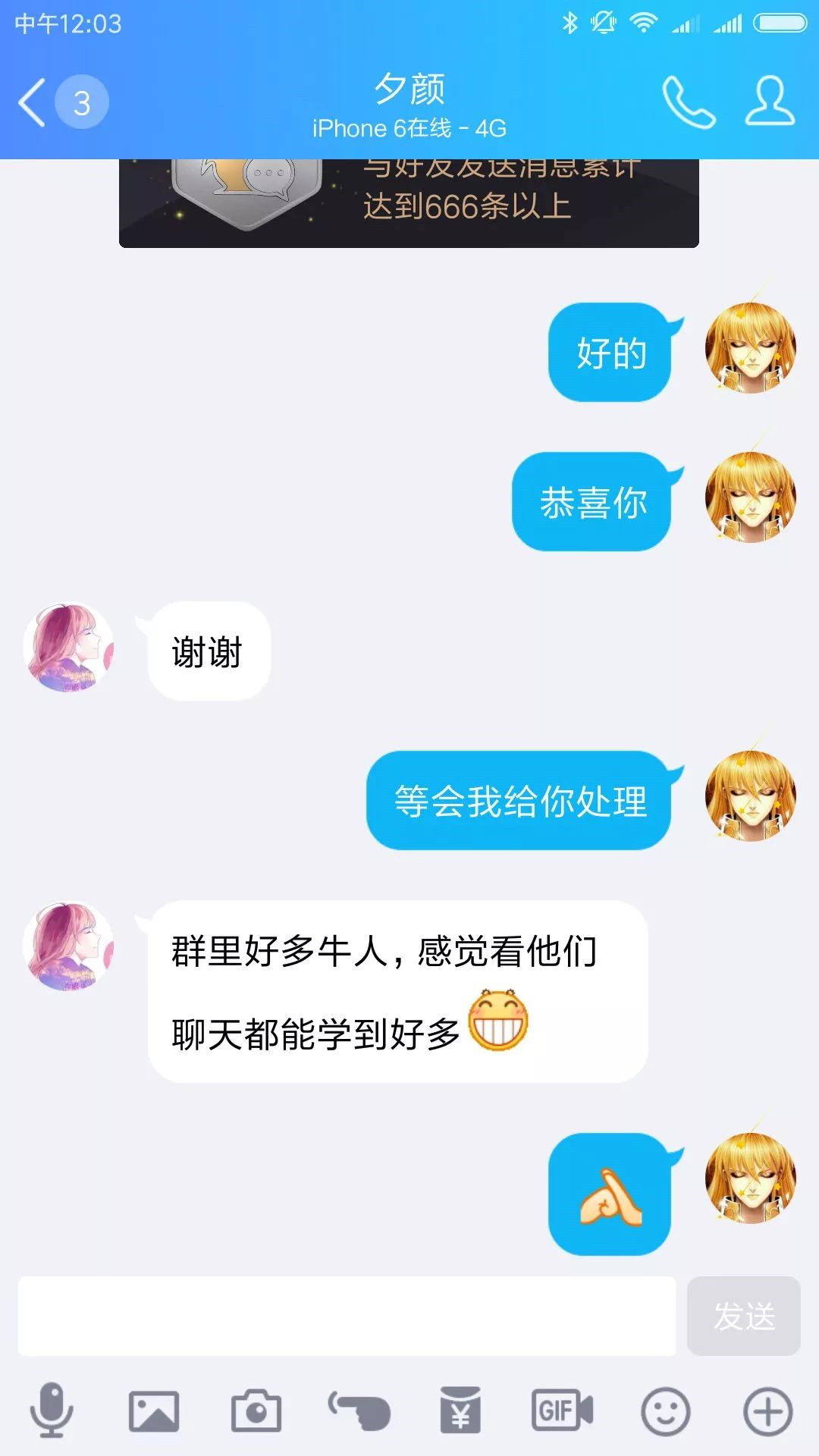Open the emoji sticker panel
This screenshot has height=1456, width=819.
point(665,1410)
